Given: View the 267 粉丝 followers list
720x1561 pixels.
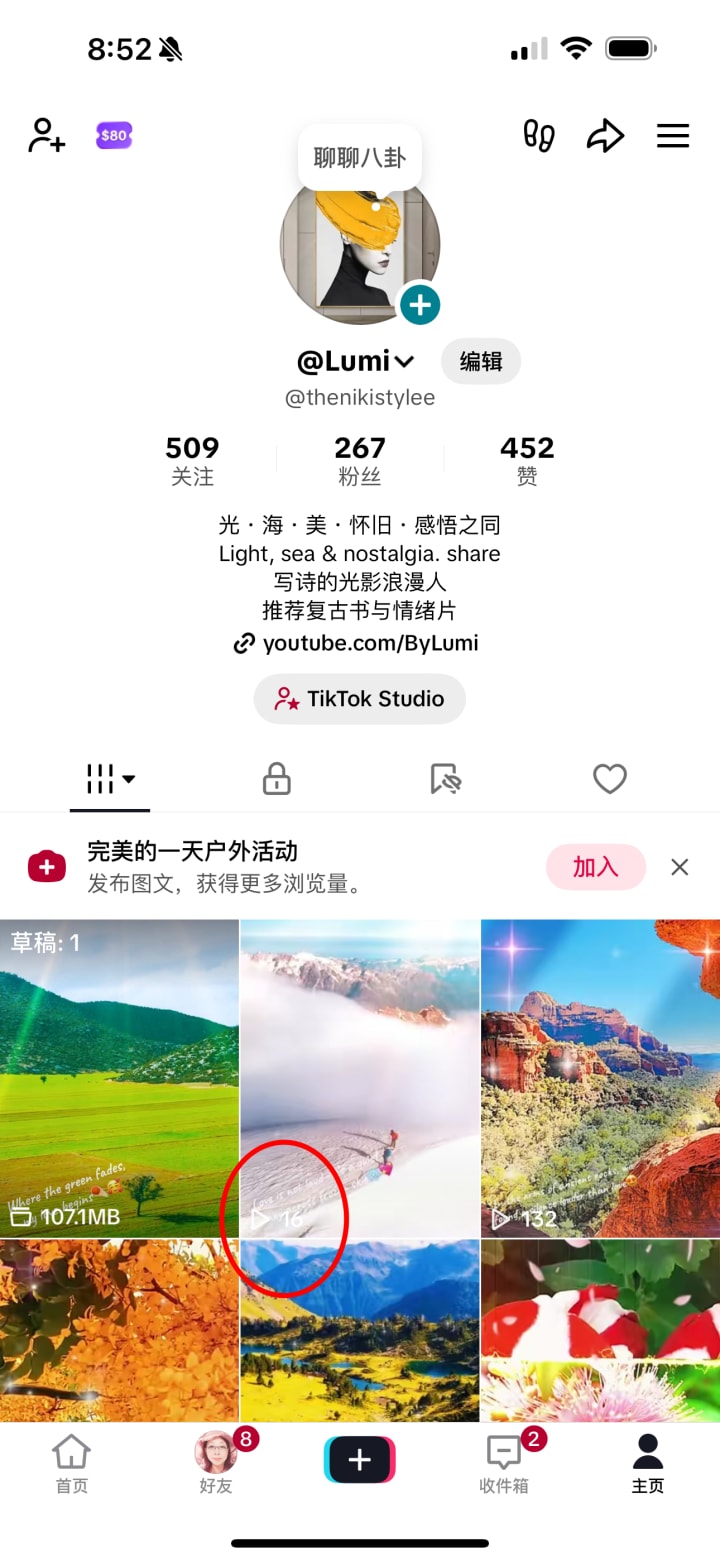Looking at the screenshot, I should [360, 460].
